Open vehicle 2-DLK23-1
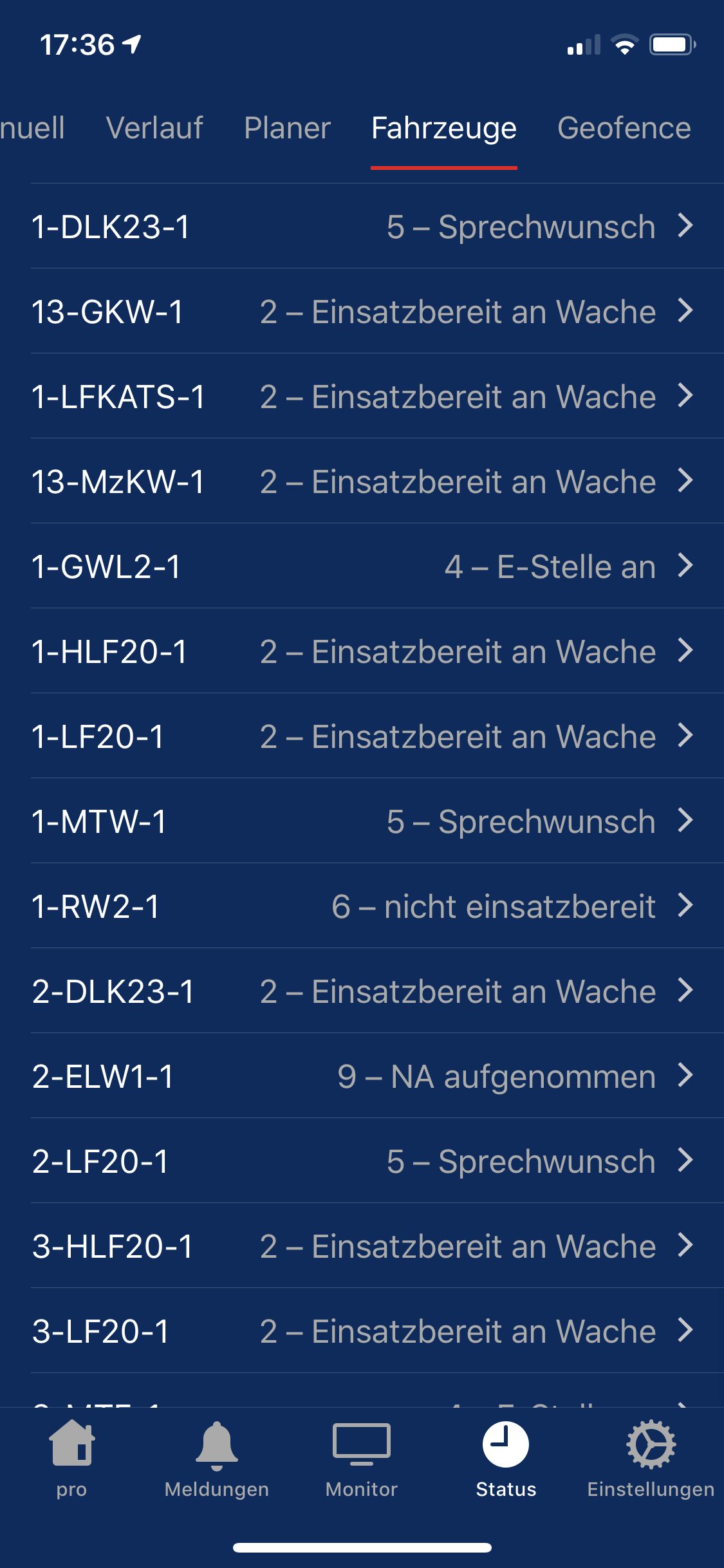 pos(362,991)
